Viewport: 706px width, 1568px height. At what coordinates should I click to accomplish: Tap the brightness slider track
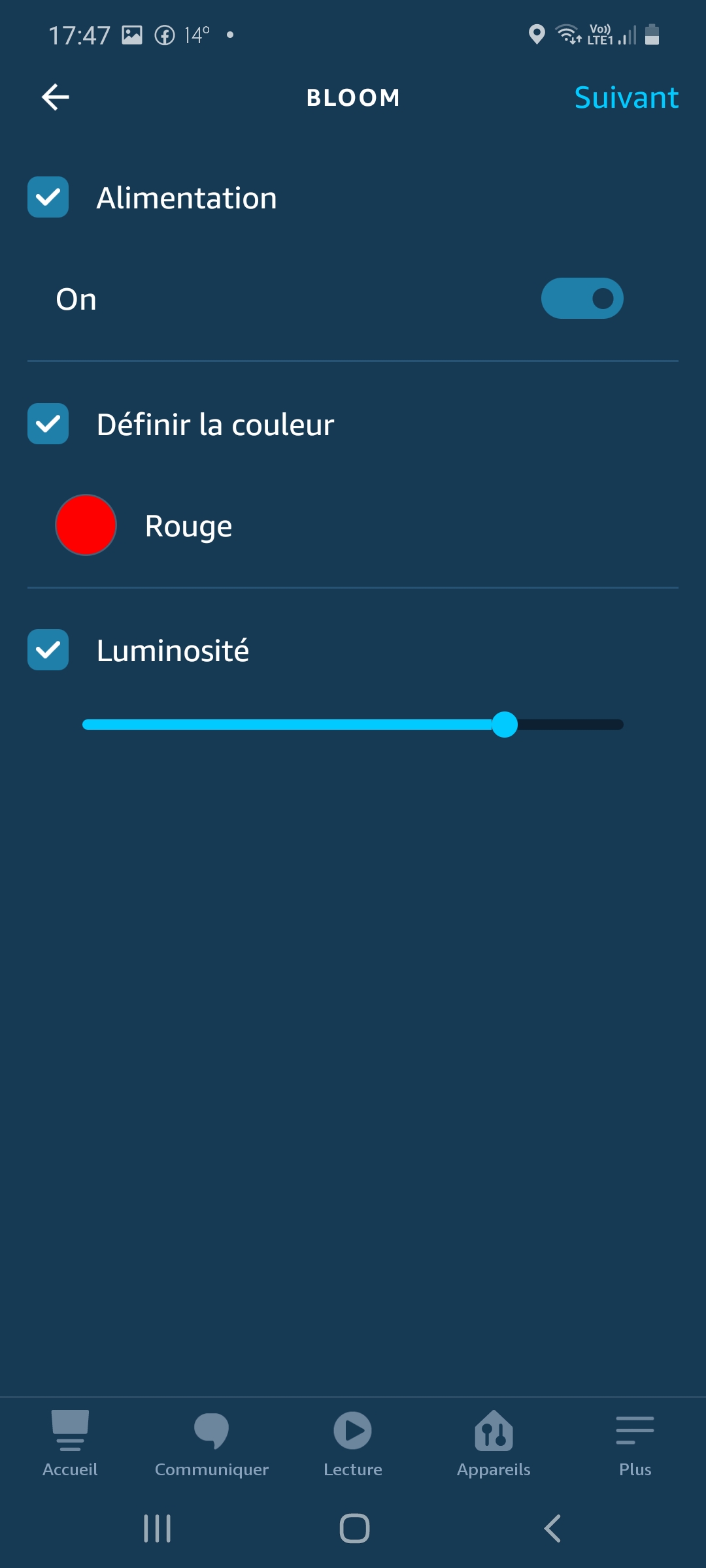tap(353, 725)
